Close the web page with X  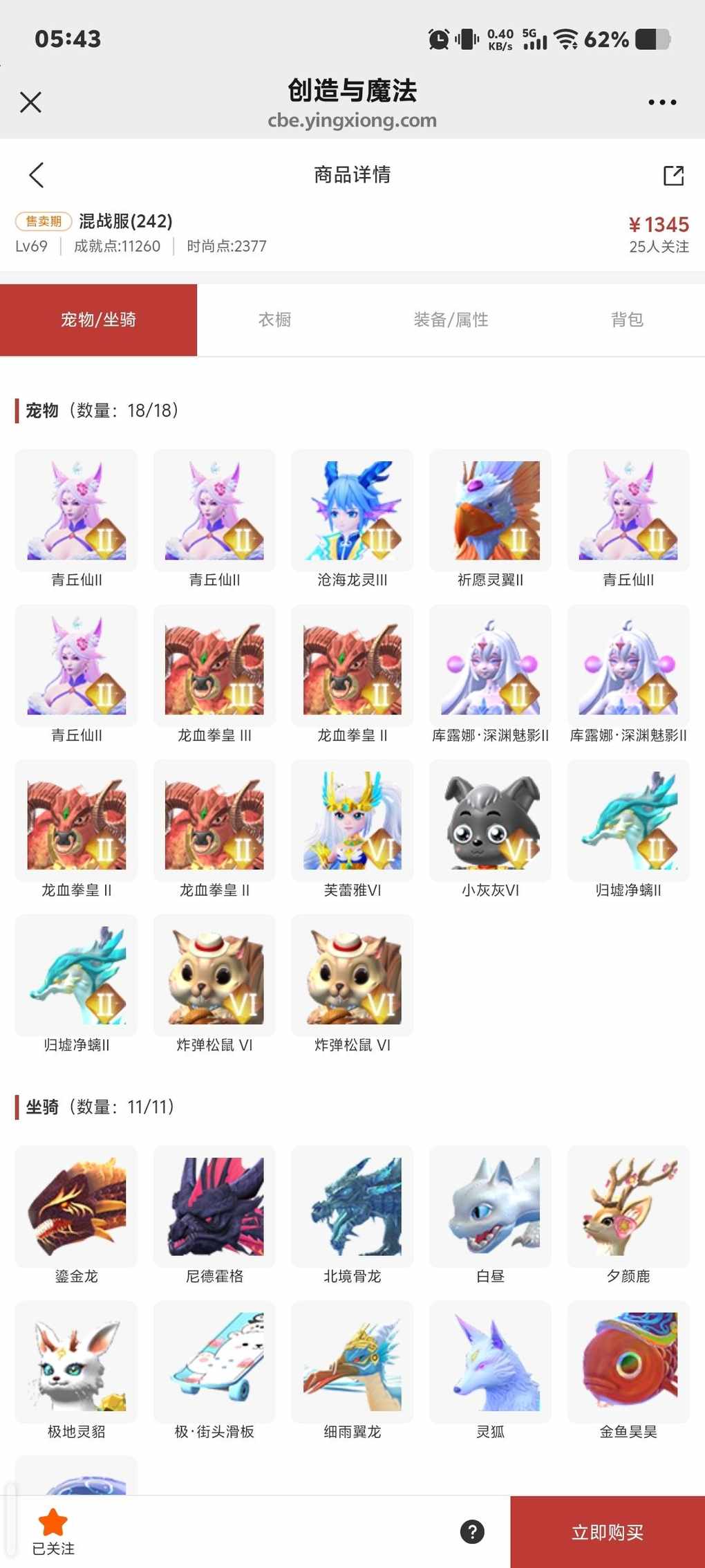pyautogui.click(x=30, y=102)
